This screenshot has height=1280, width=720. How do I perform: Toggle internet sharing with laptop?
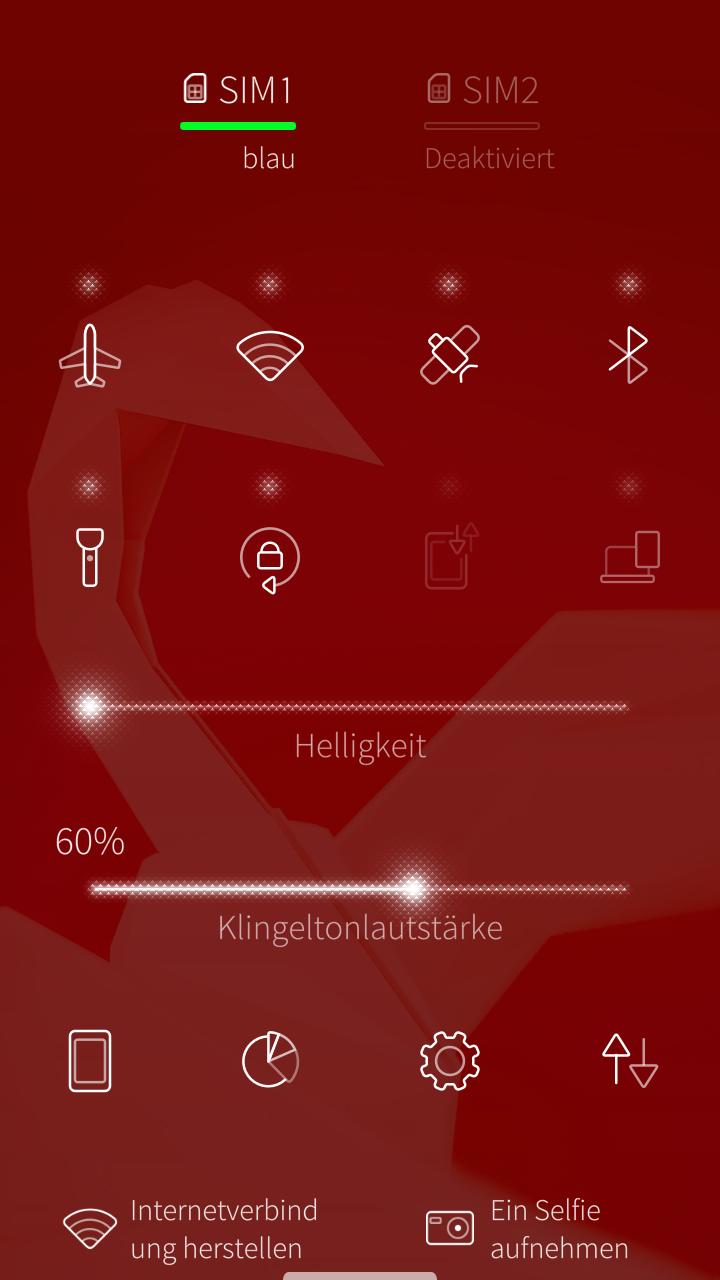[630, 556]
